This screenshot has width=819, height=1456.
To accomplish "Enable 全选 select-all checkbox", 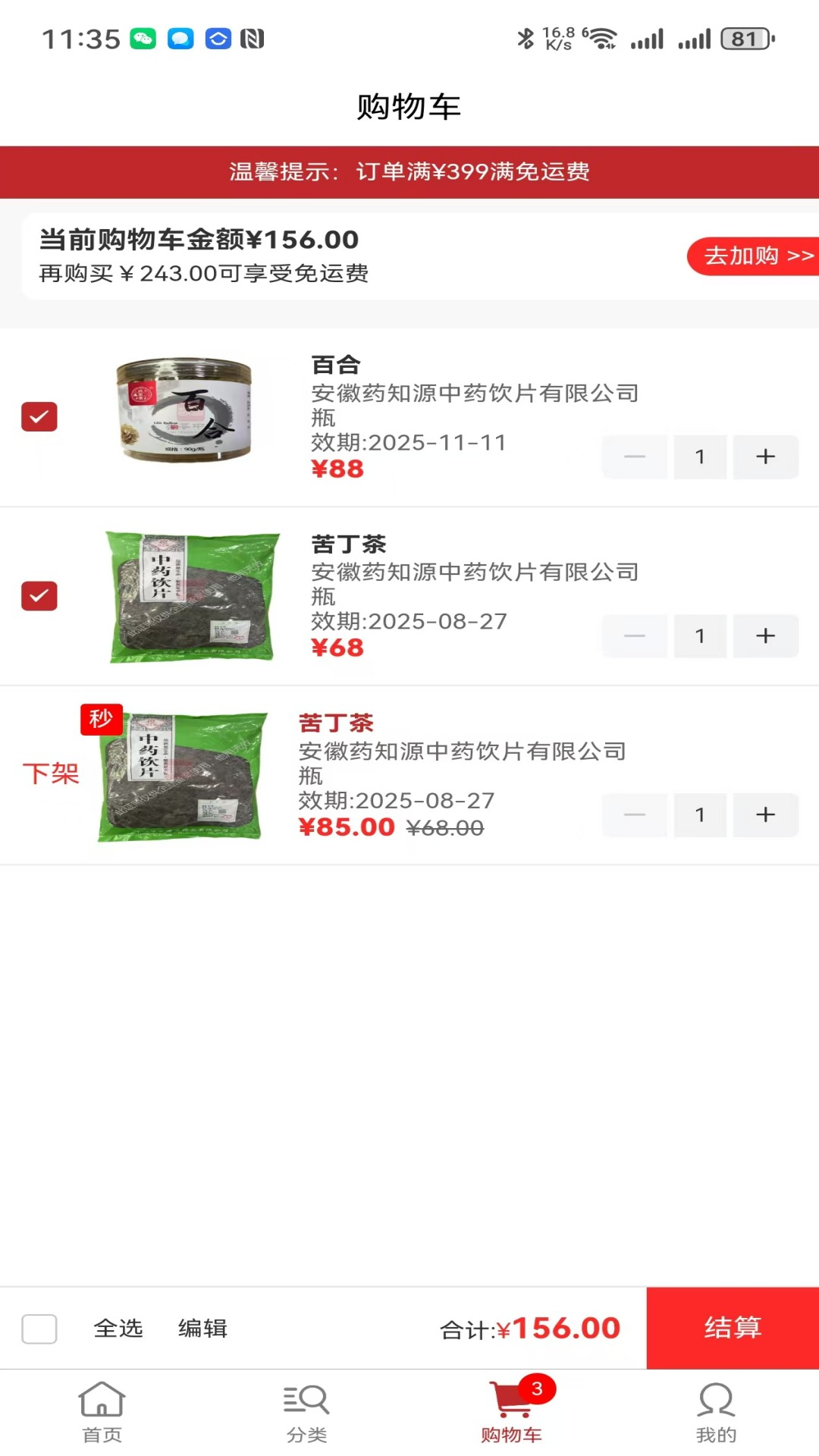I will (x=39, y=1328).
